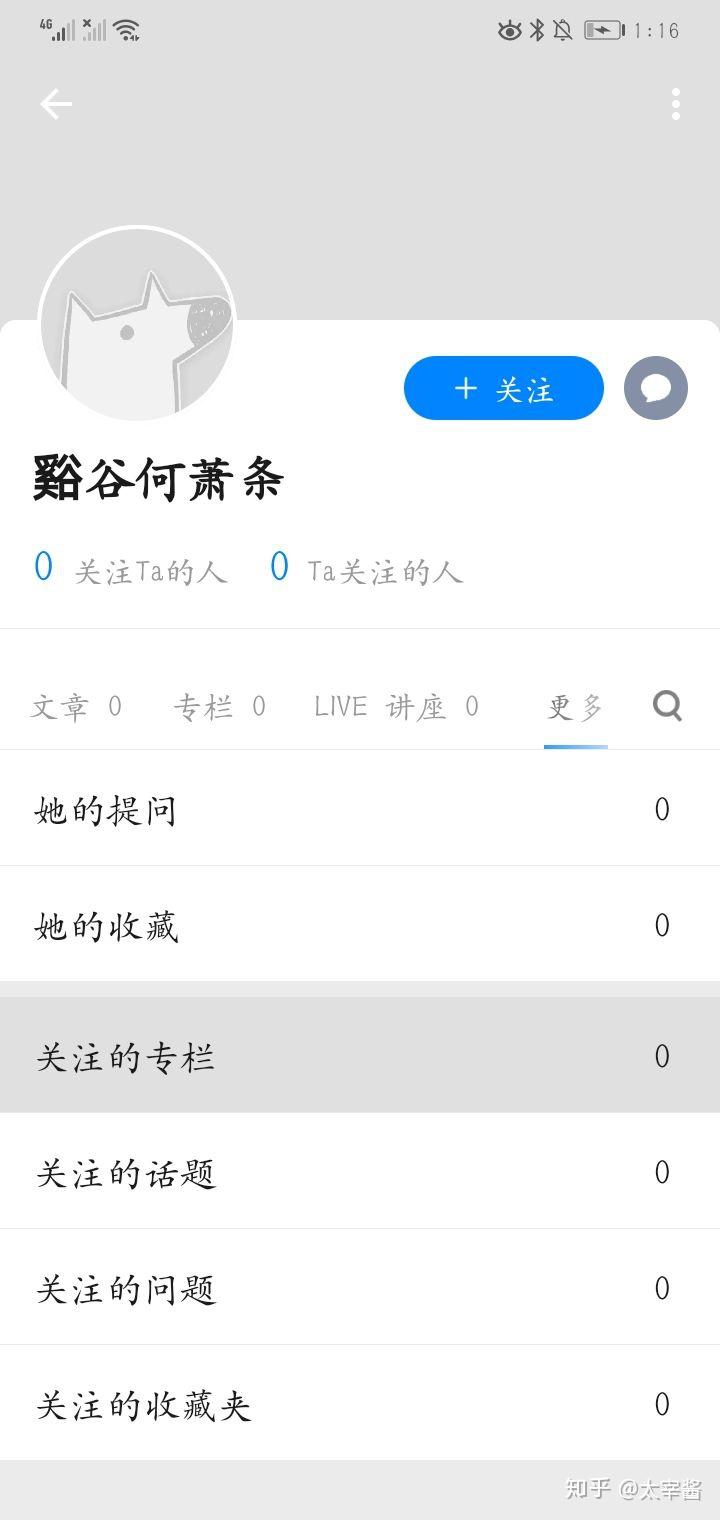Select the 更多 tab

click(575, 707)
